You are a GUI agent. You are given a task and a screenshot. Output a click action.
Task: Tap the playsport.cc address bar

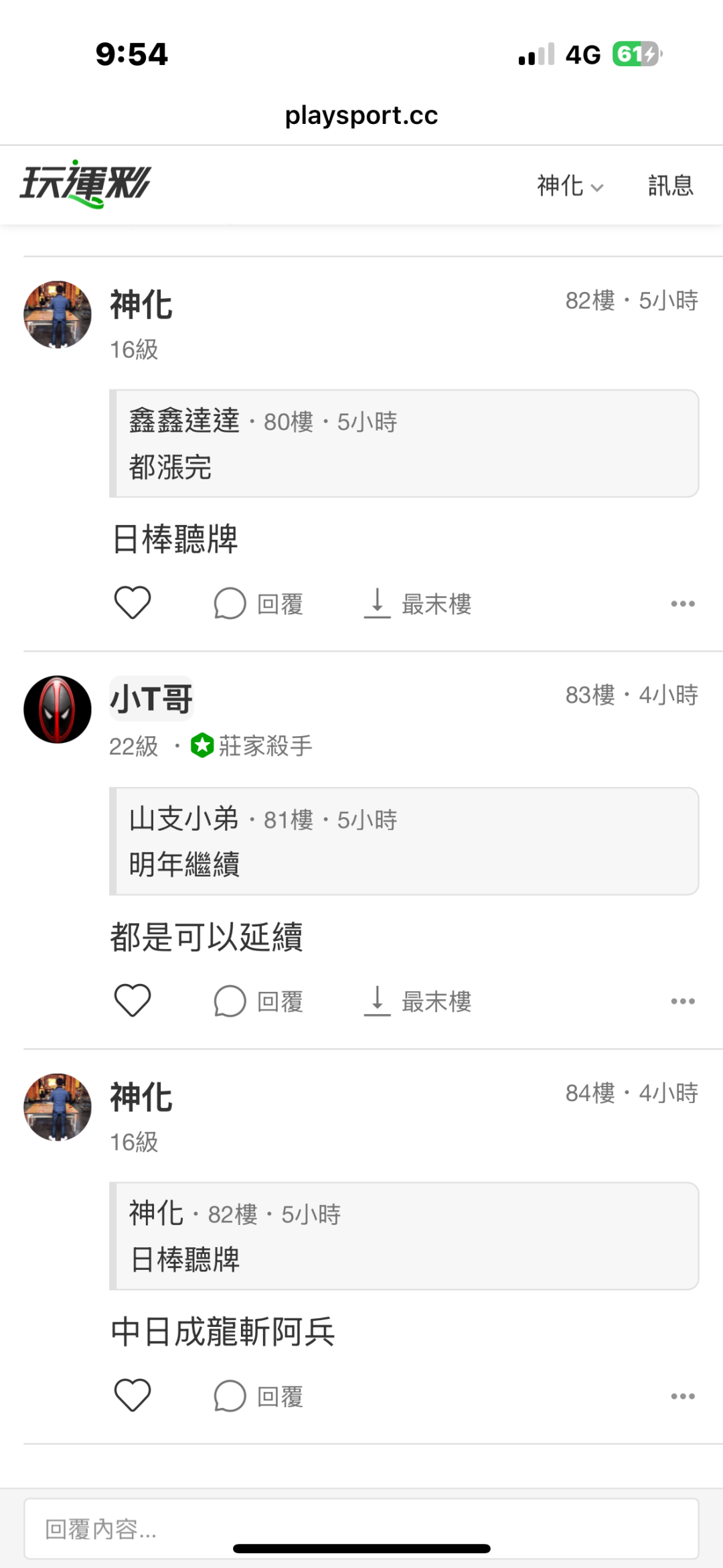point(361,115)
